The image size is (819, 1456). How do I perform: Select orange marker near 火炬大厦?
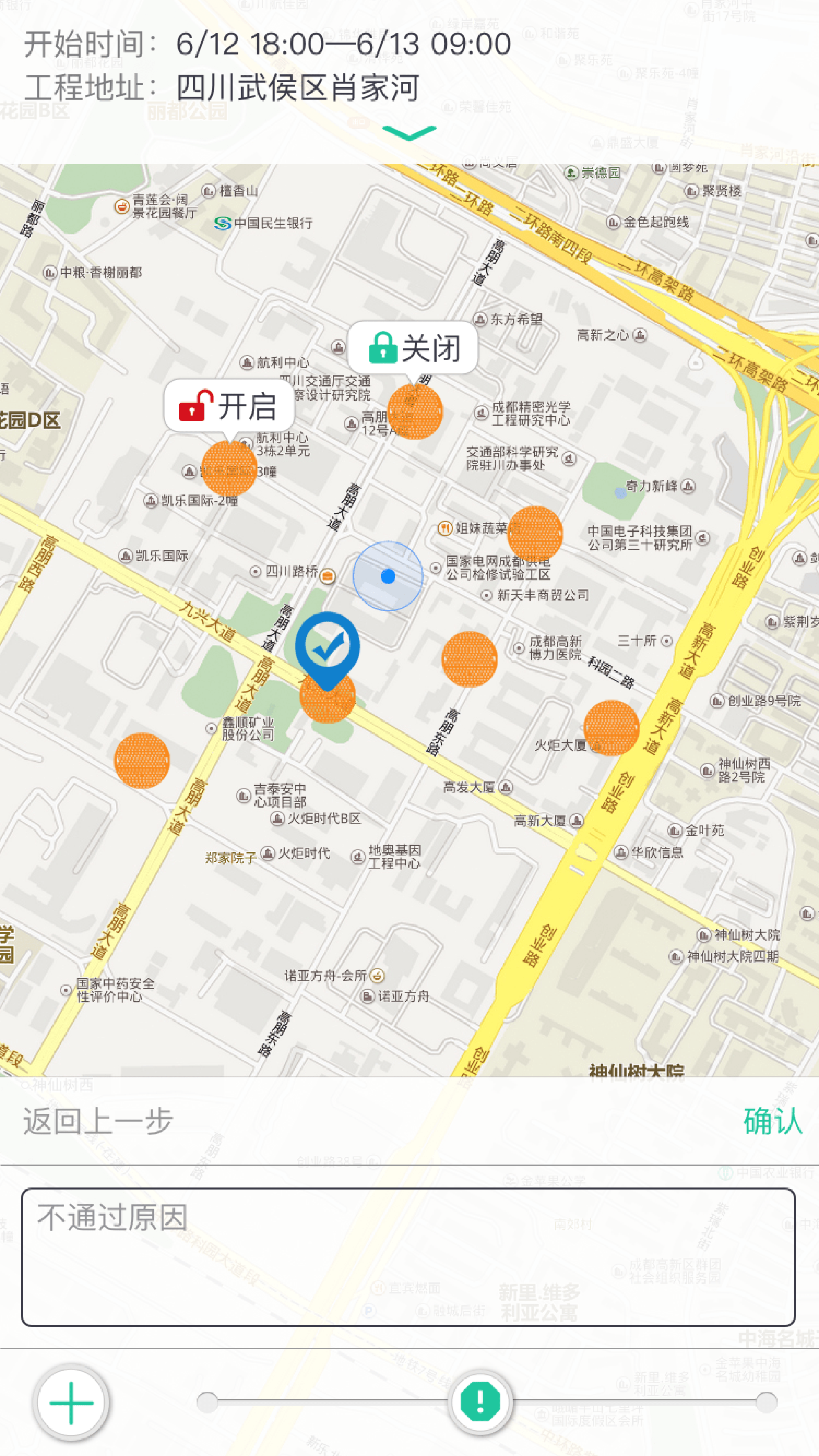click(x=611, y=727)
